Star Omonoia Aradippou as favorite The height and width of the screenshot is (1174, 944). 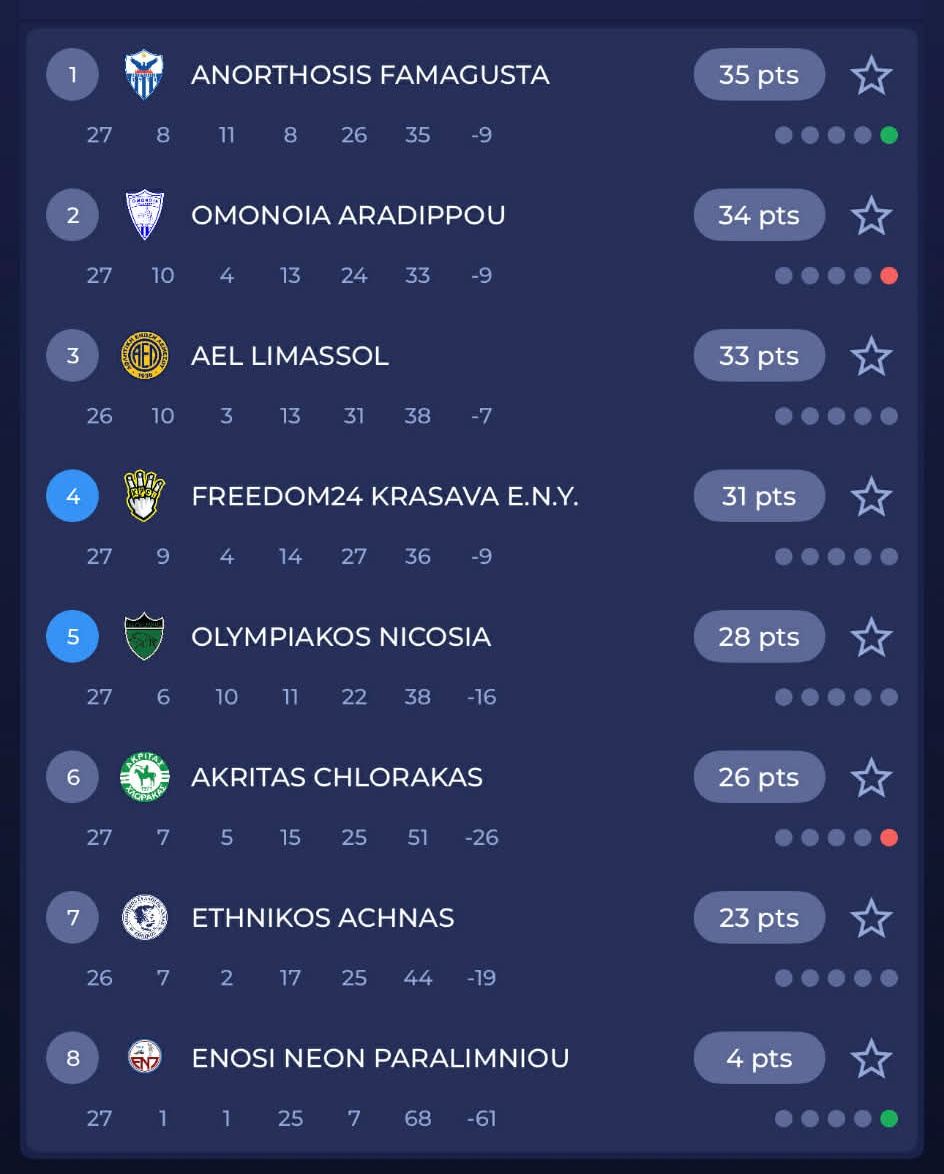870,216
